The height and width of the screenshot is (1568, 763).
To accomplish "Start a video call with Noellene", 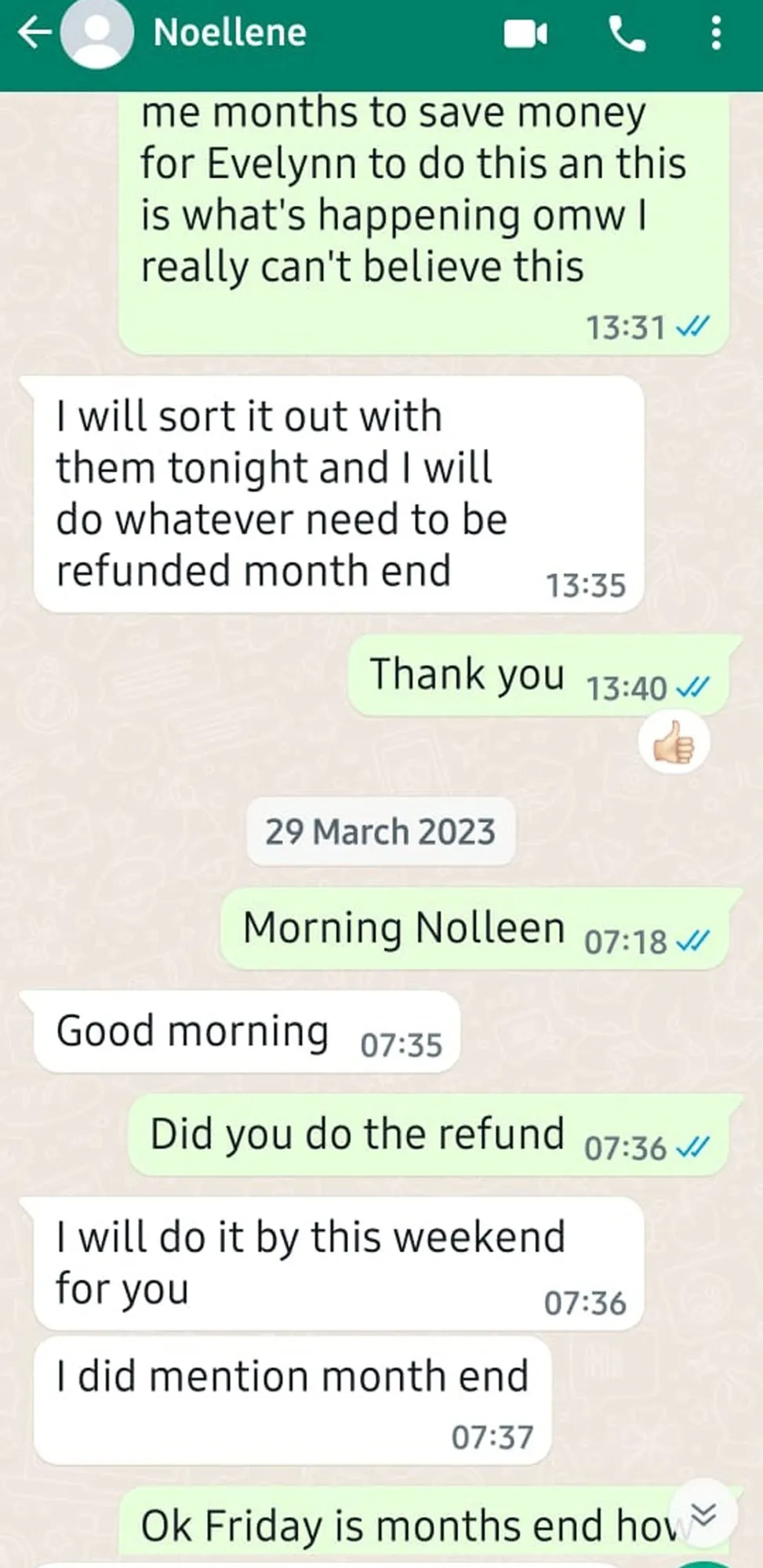I will [525, 34].
